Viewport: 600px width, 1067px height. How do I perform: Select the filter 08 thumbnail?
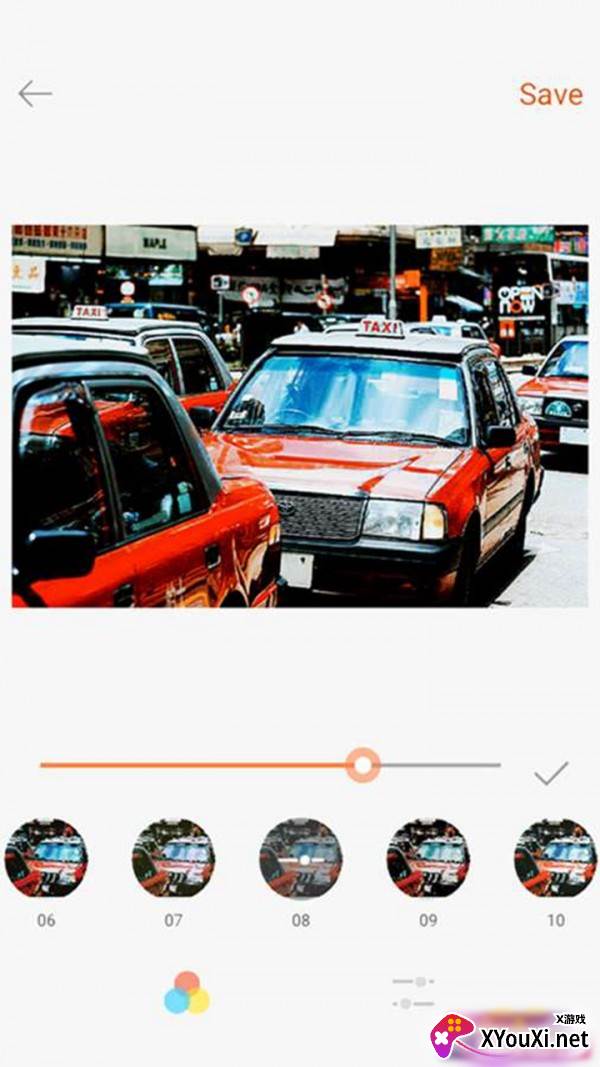tap(300, 858)
